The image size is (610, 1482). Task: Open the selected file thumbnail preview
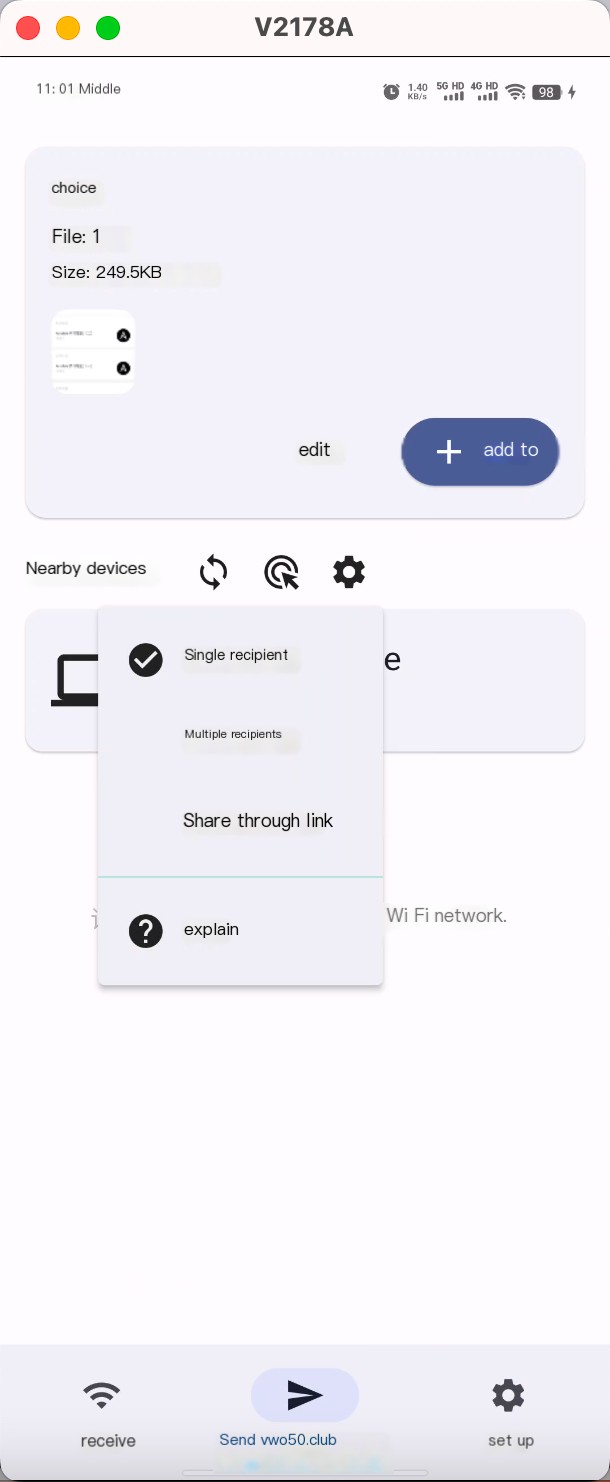[x=93, y=352]
